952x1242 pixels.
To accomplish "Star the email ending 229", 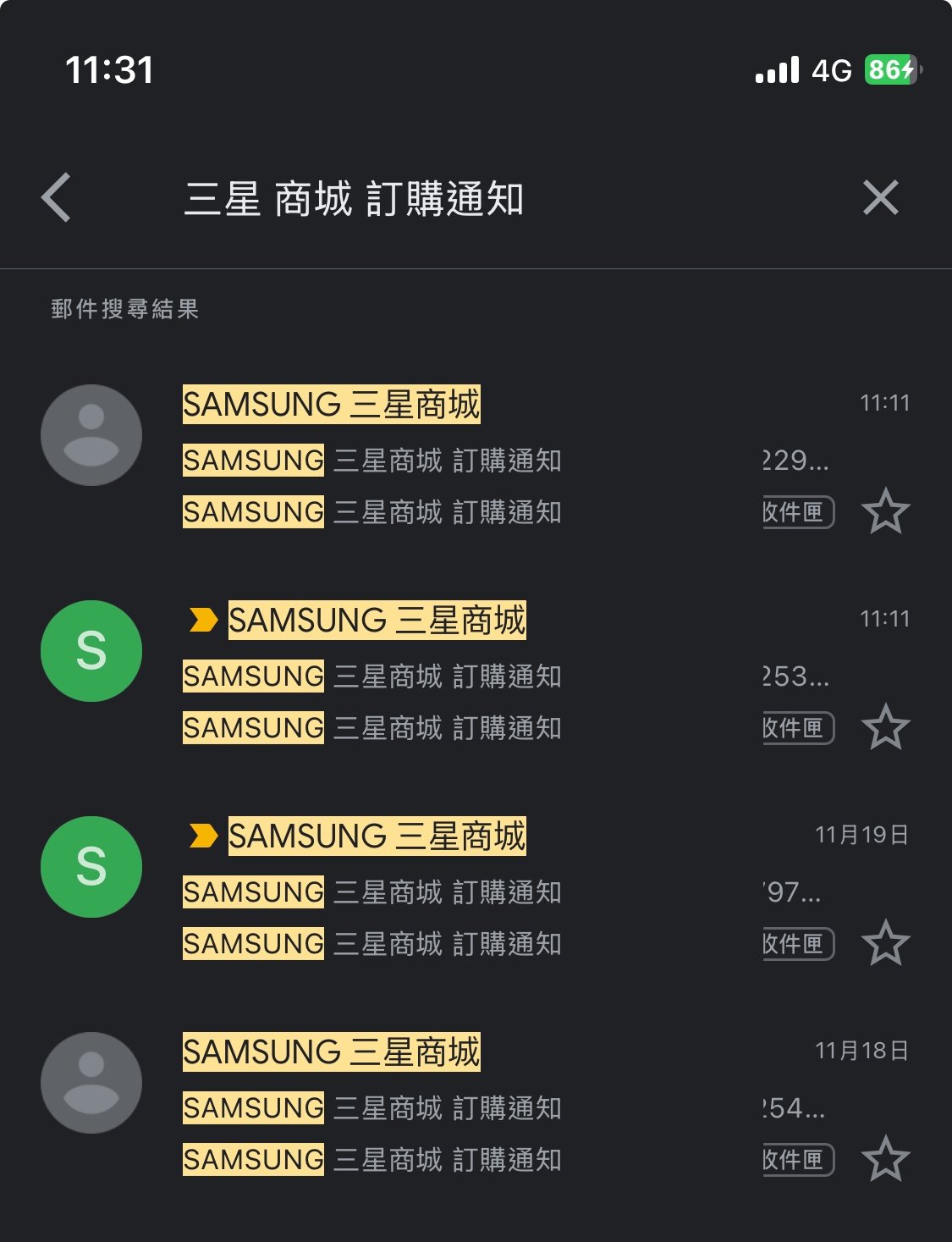I will 885,511.
